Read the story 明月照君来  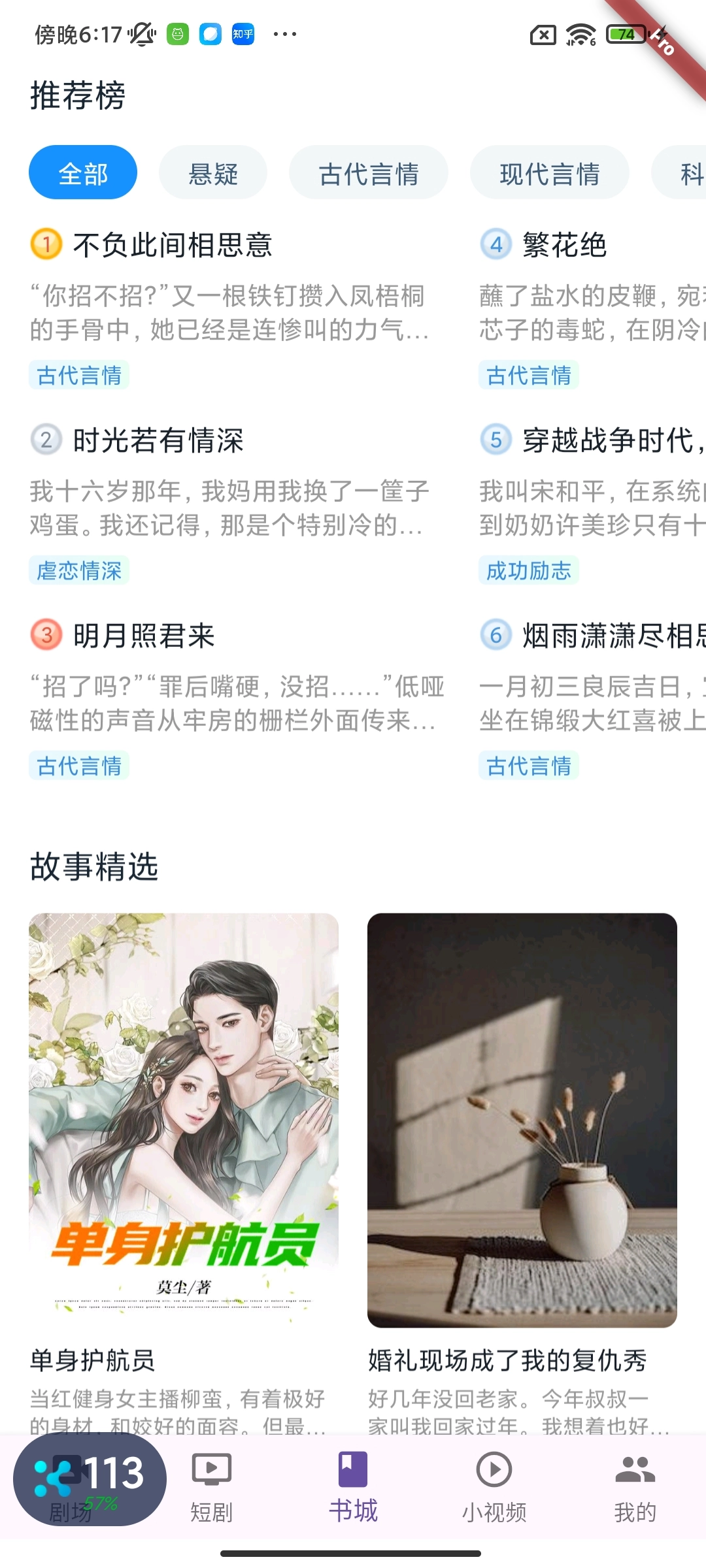[x=144, y=636]
